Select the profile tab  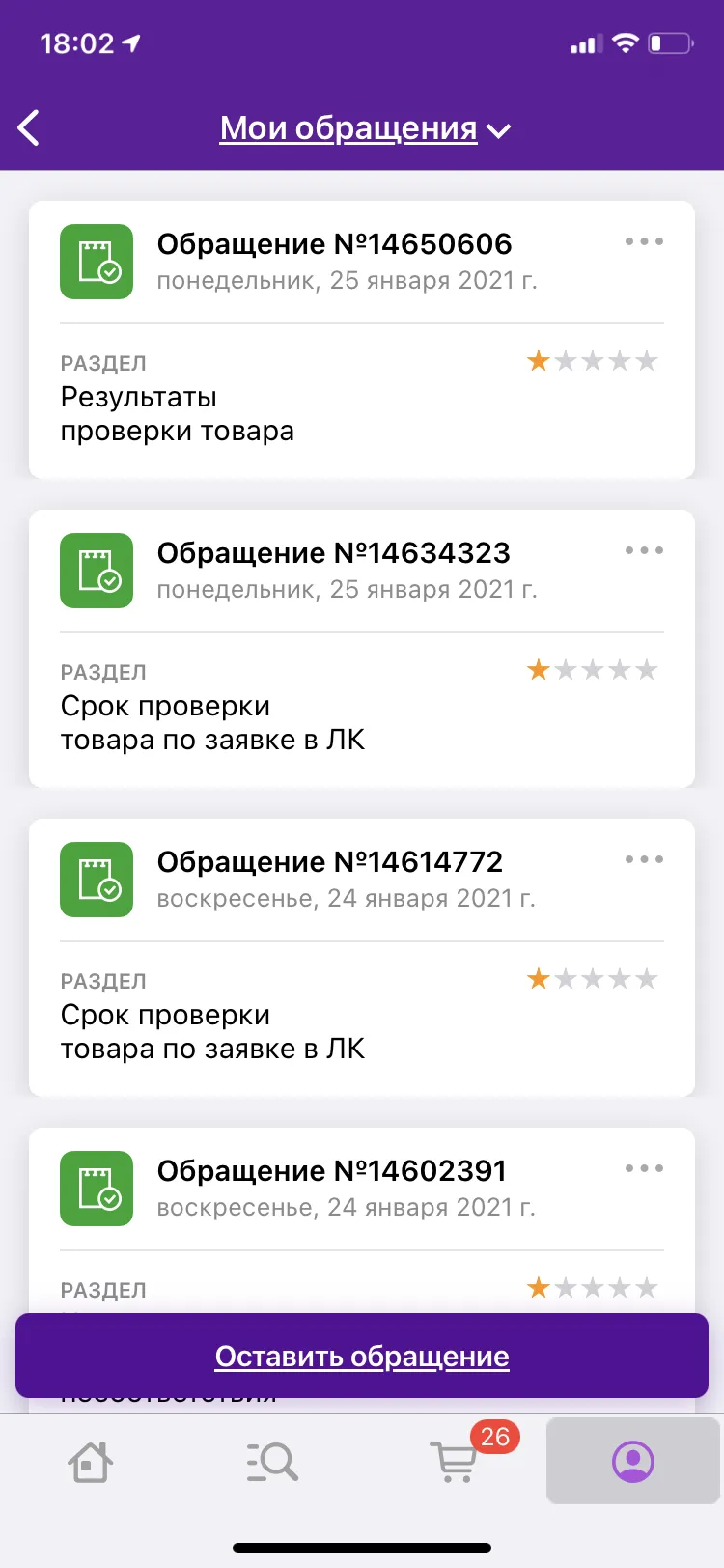633,1461
